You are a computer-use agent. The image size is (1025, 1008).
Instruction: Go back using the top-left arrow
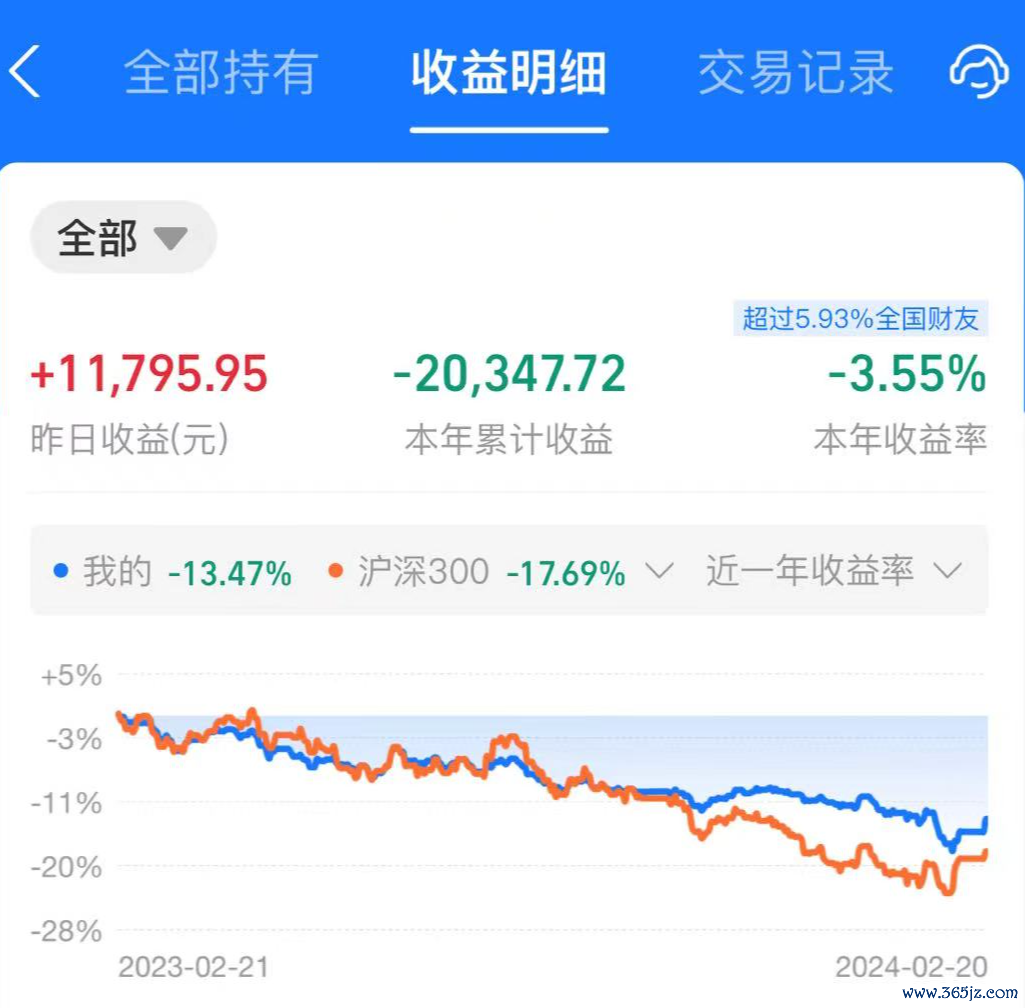(26, 73)
